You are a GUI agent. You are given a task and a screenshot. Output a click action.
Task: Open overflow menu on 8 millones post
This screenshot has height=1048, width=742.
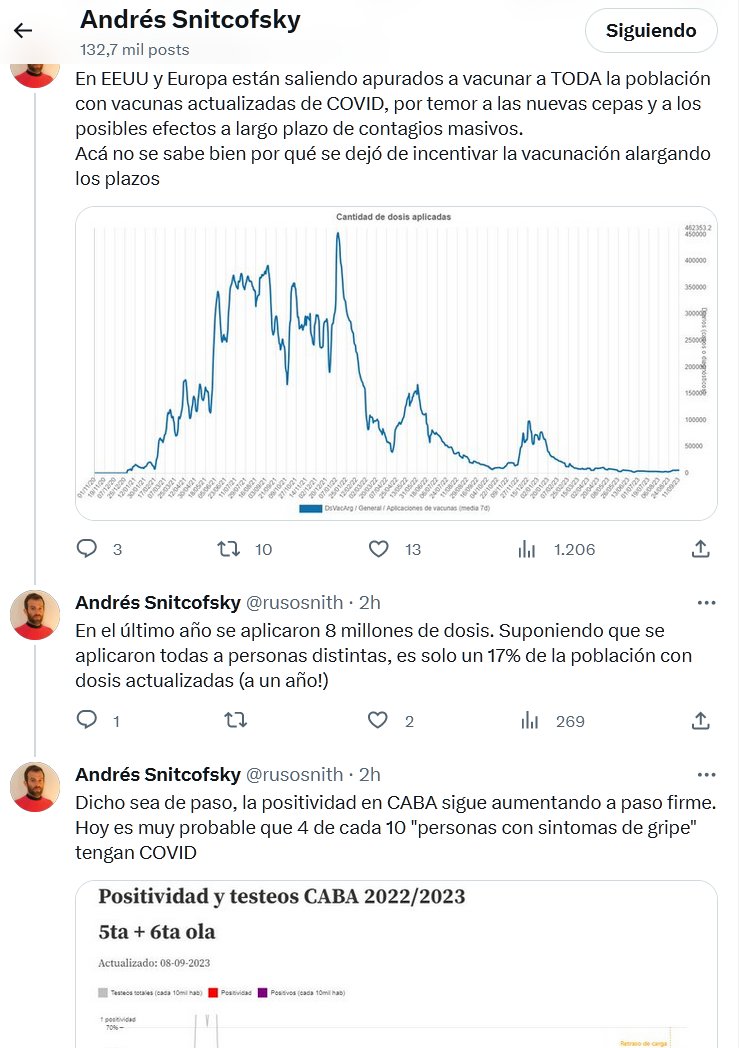(x=706, y=603)
